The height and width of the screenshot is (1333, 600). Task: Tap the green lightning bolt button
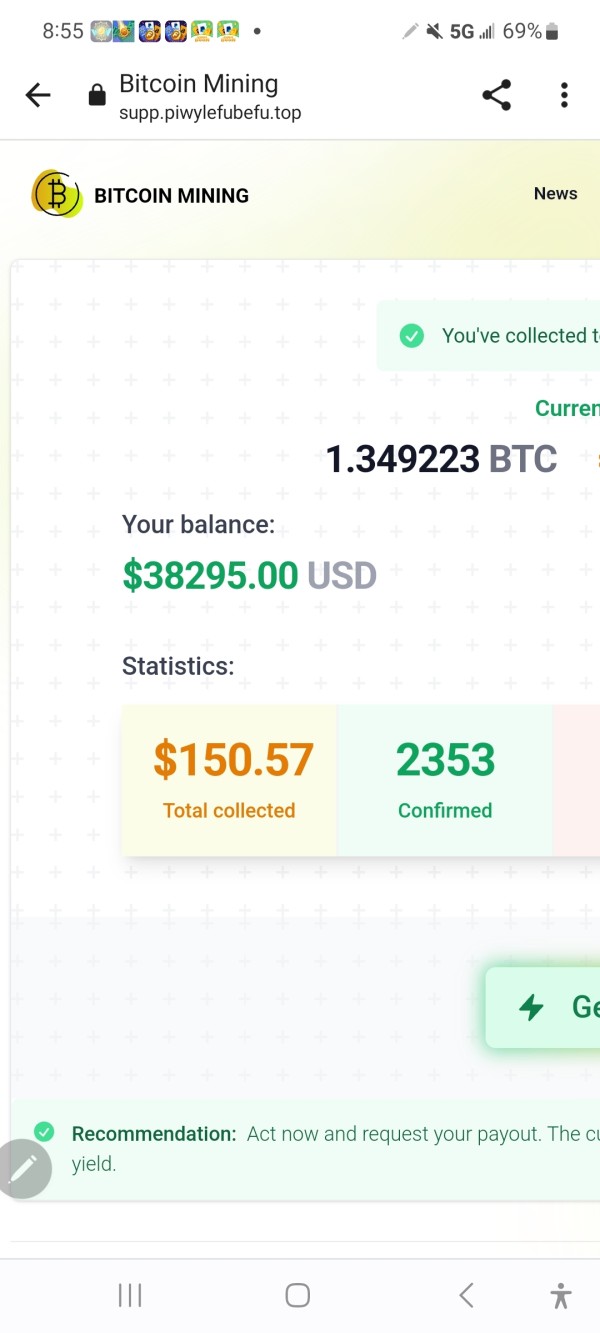pos(543,1007)
